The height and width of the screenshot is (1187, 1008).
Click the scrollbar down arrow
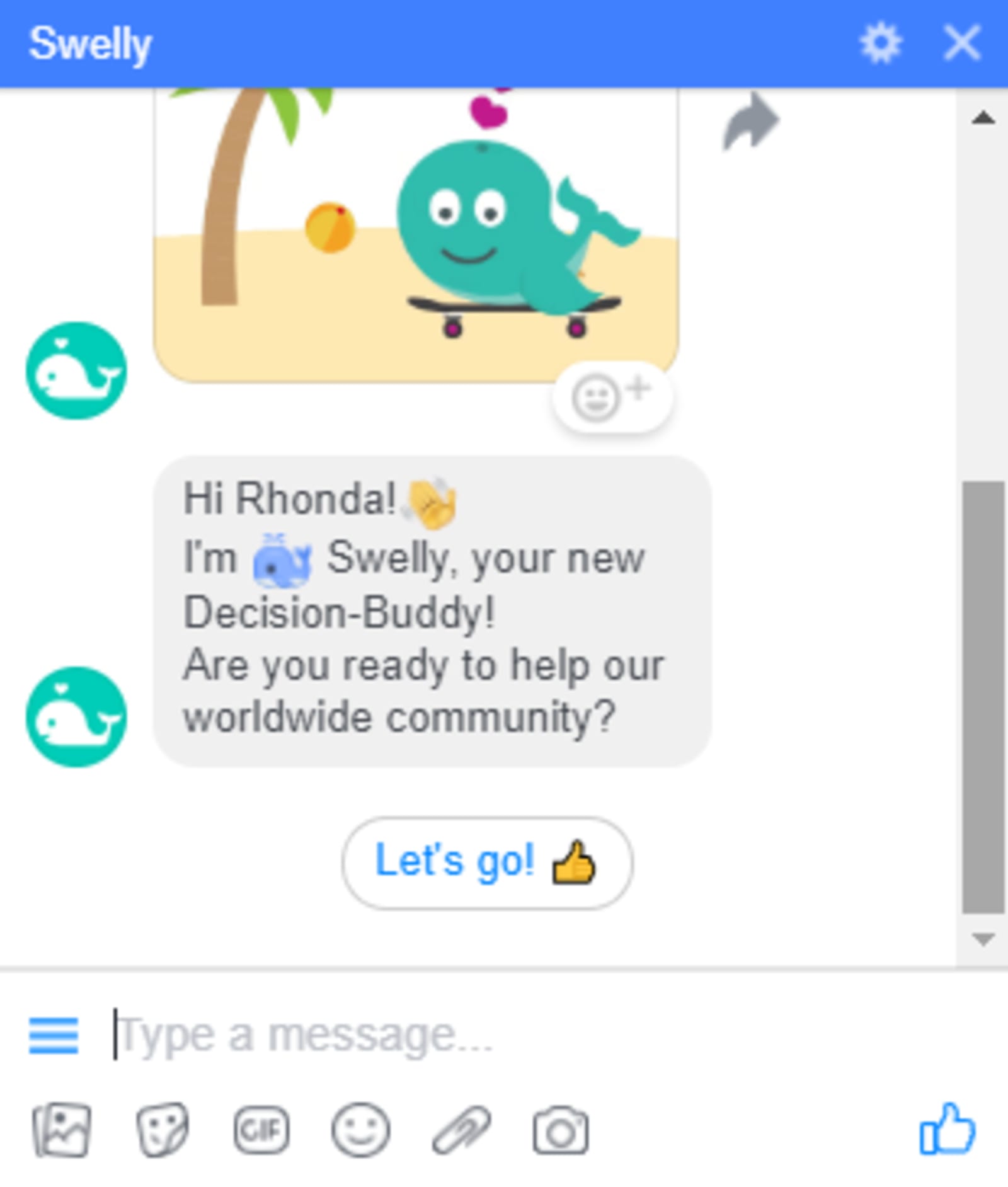tap(983, 939)
